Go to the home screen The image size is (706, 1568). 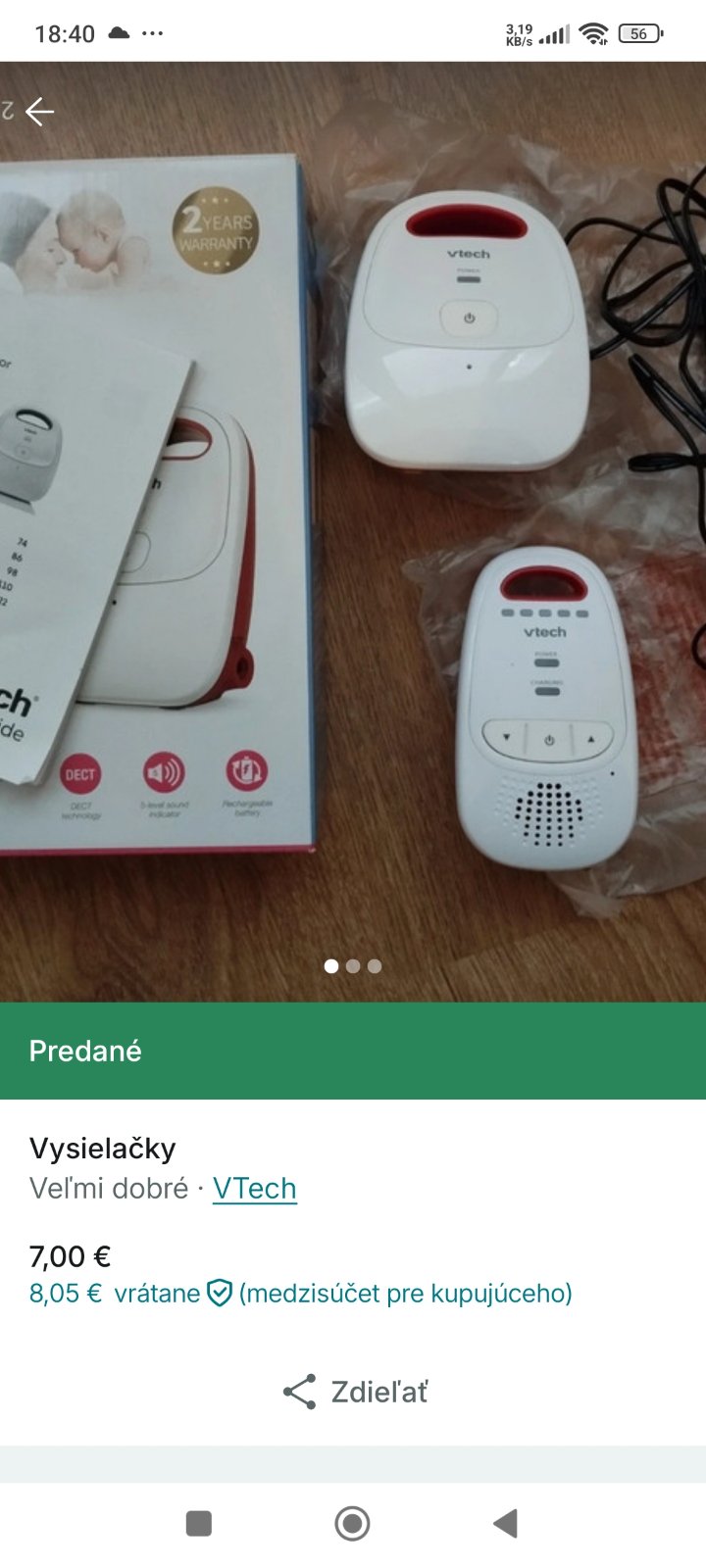pos(352,1524)
